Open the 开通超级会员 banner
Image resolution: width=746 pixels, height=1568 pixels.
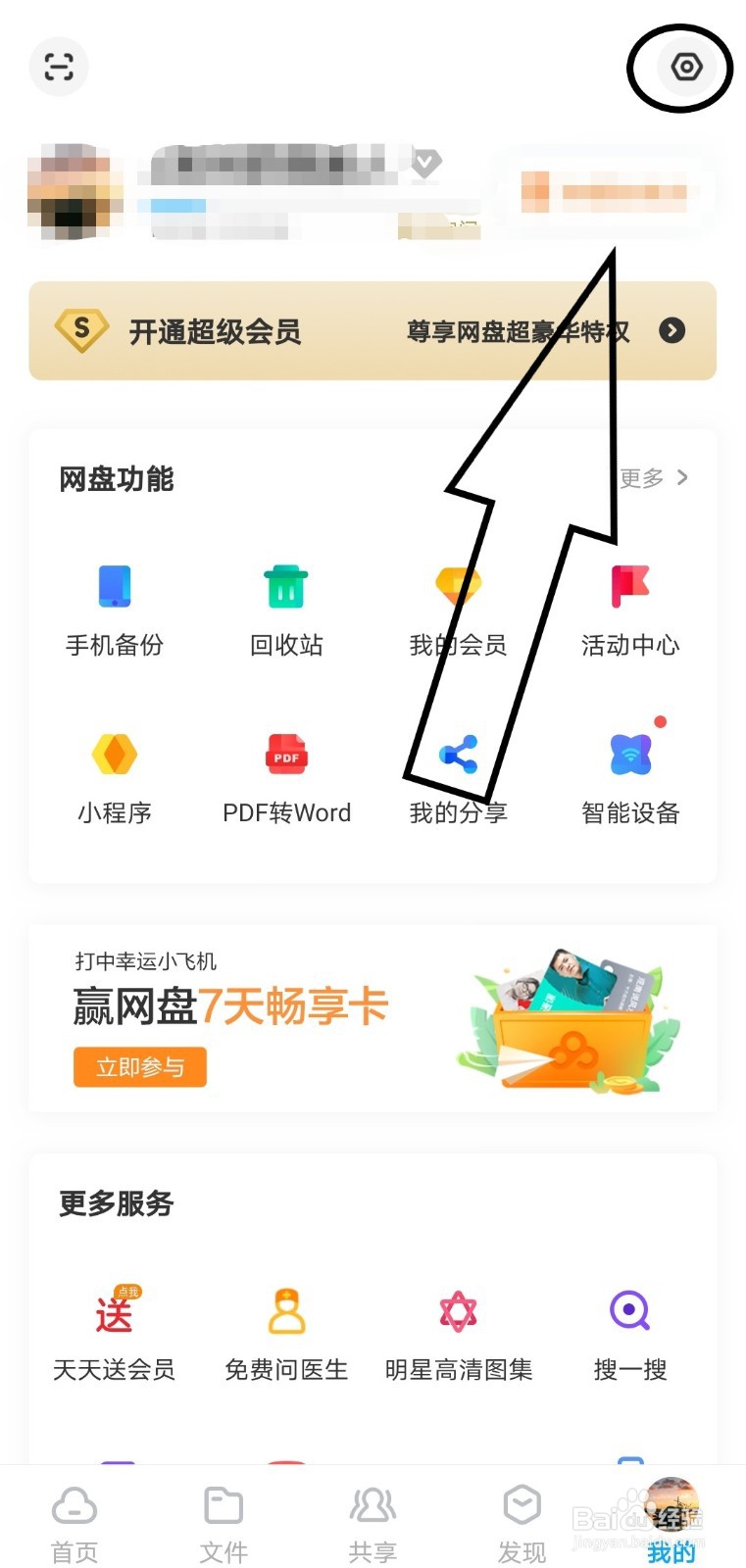click(294, 331)
